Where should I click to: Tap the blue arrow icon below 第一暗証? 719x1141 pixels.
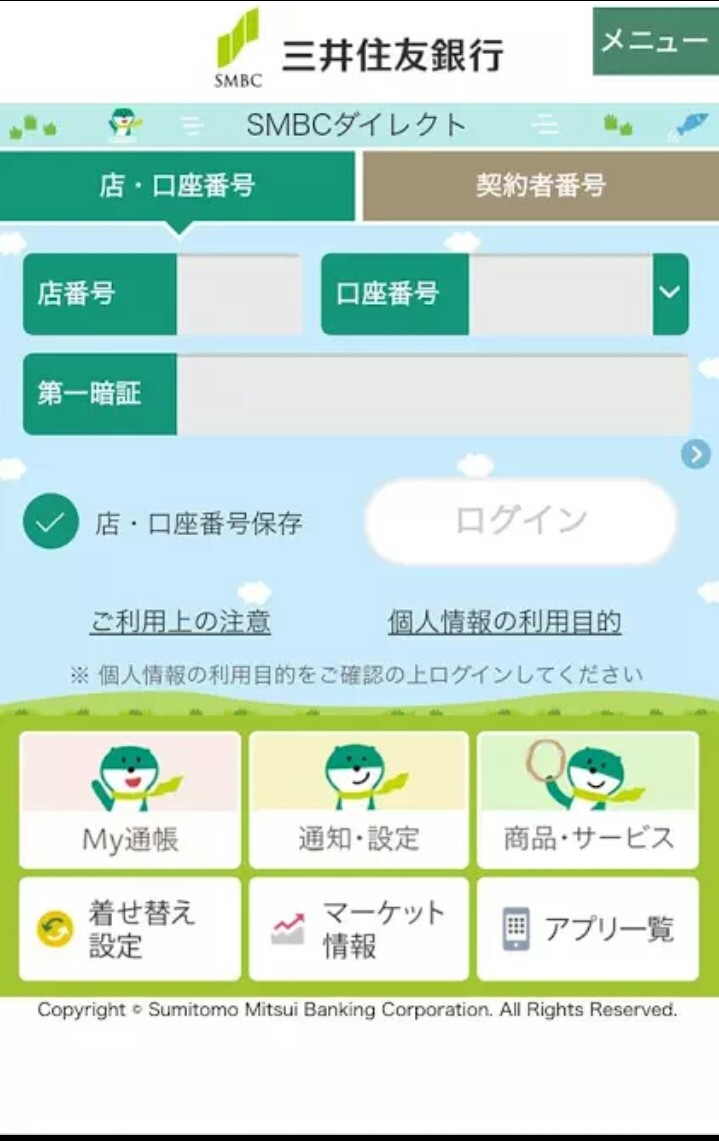pyautogui.click(x=695, y=455)
